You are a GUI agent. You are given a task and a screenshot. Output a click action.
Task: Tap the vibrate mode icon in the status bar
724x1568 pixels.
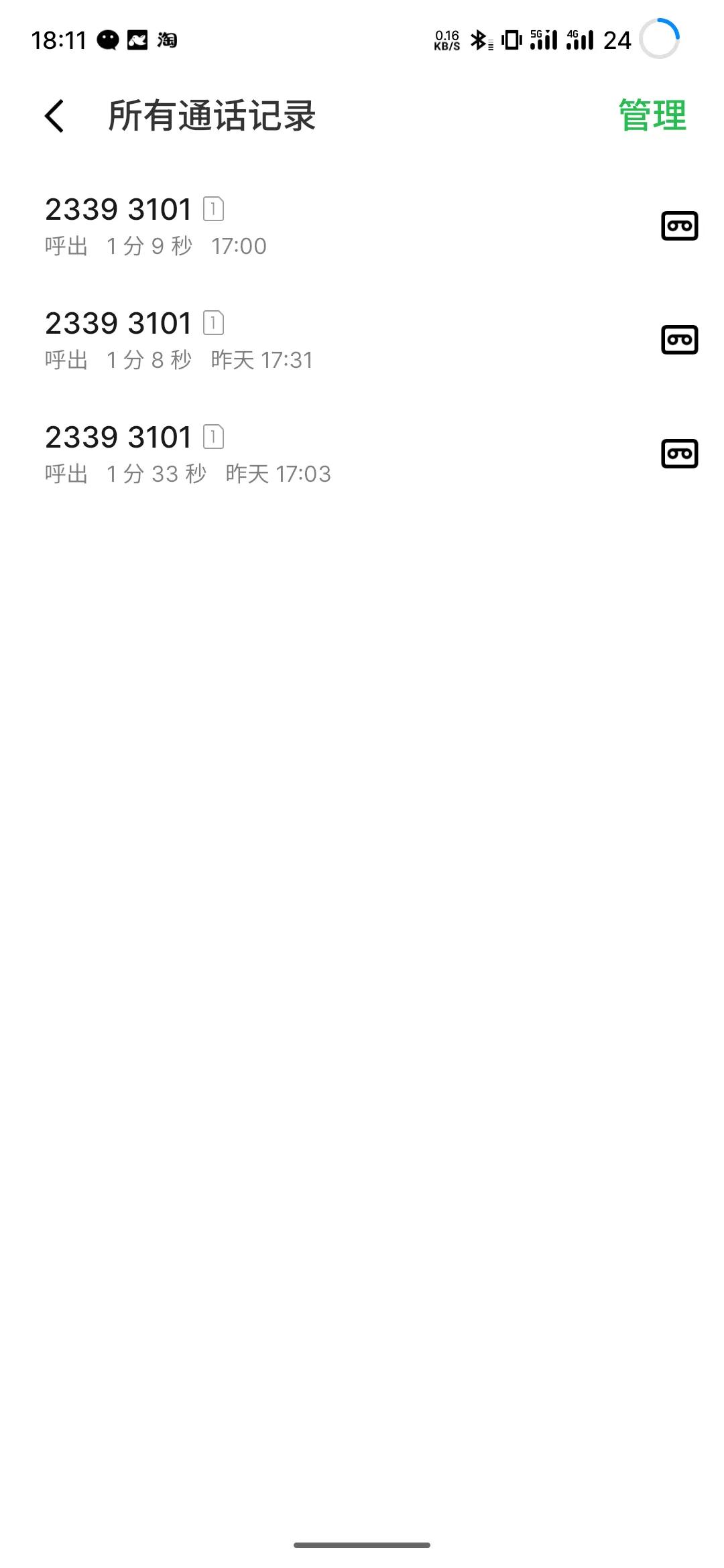(x=512, y=40)
